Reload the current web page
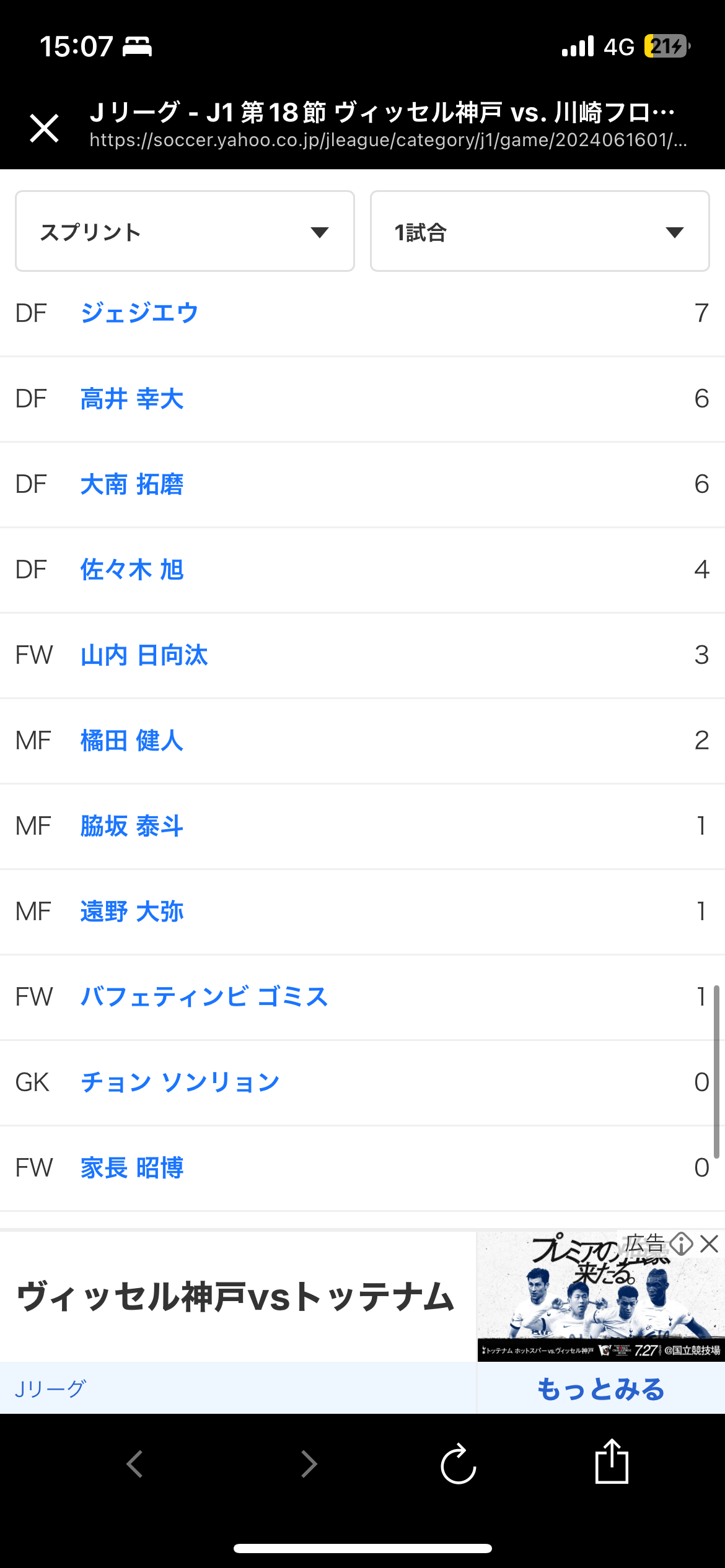 [x=459, y=1465]
